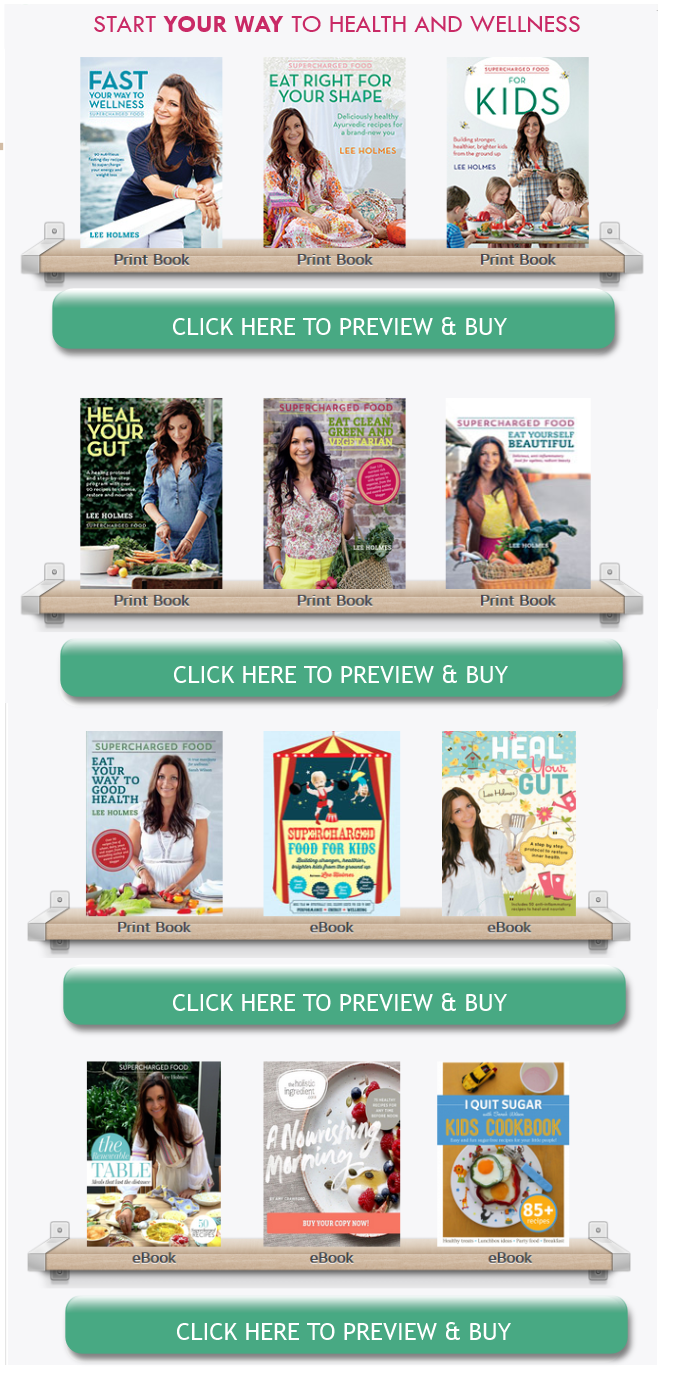Viewport: 700px width, 1400px height.
Task: Preview & buy button under Eat Yourself Beautiful shelf
Action: (x=341, y=674)
